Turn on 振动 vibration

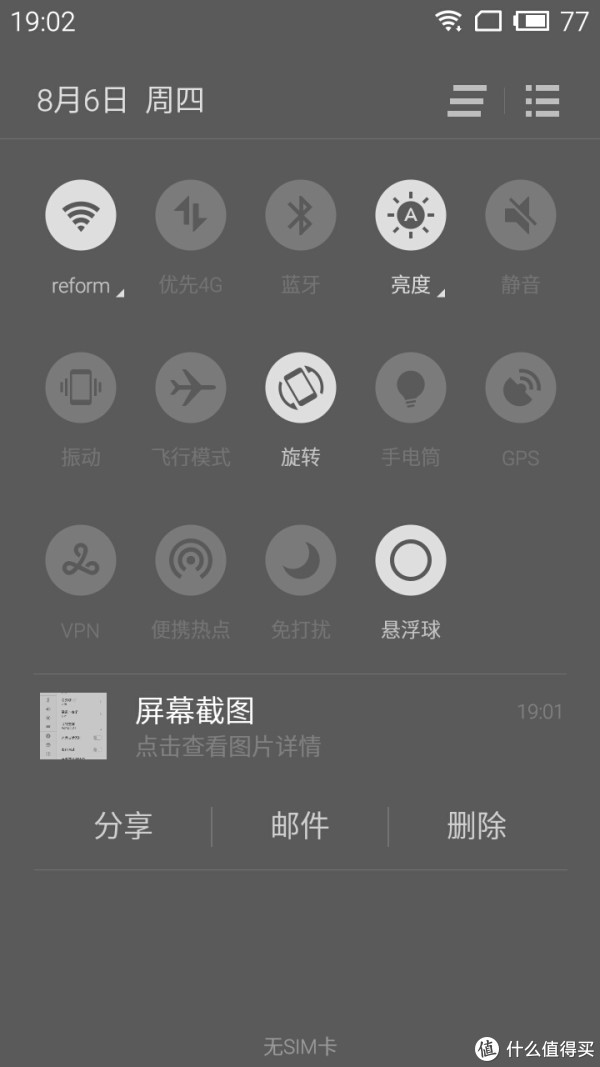(81, 387)
